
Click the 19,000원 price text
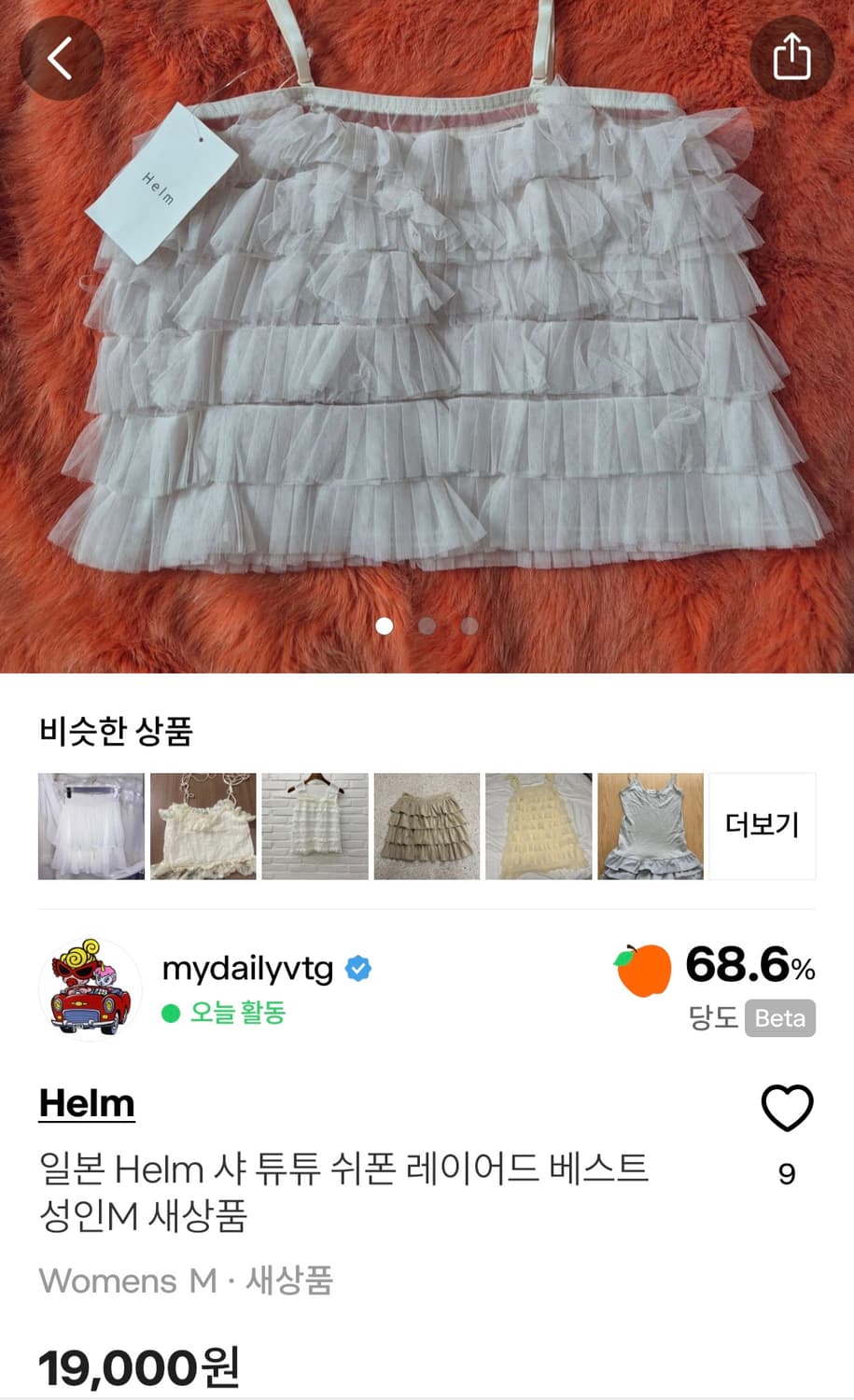pyautogui.click(x=140, y=1368)
